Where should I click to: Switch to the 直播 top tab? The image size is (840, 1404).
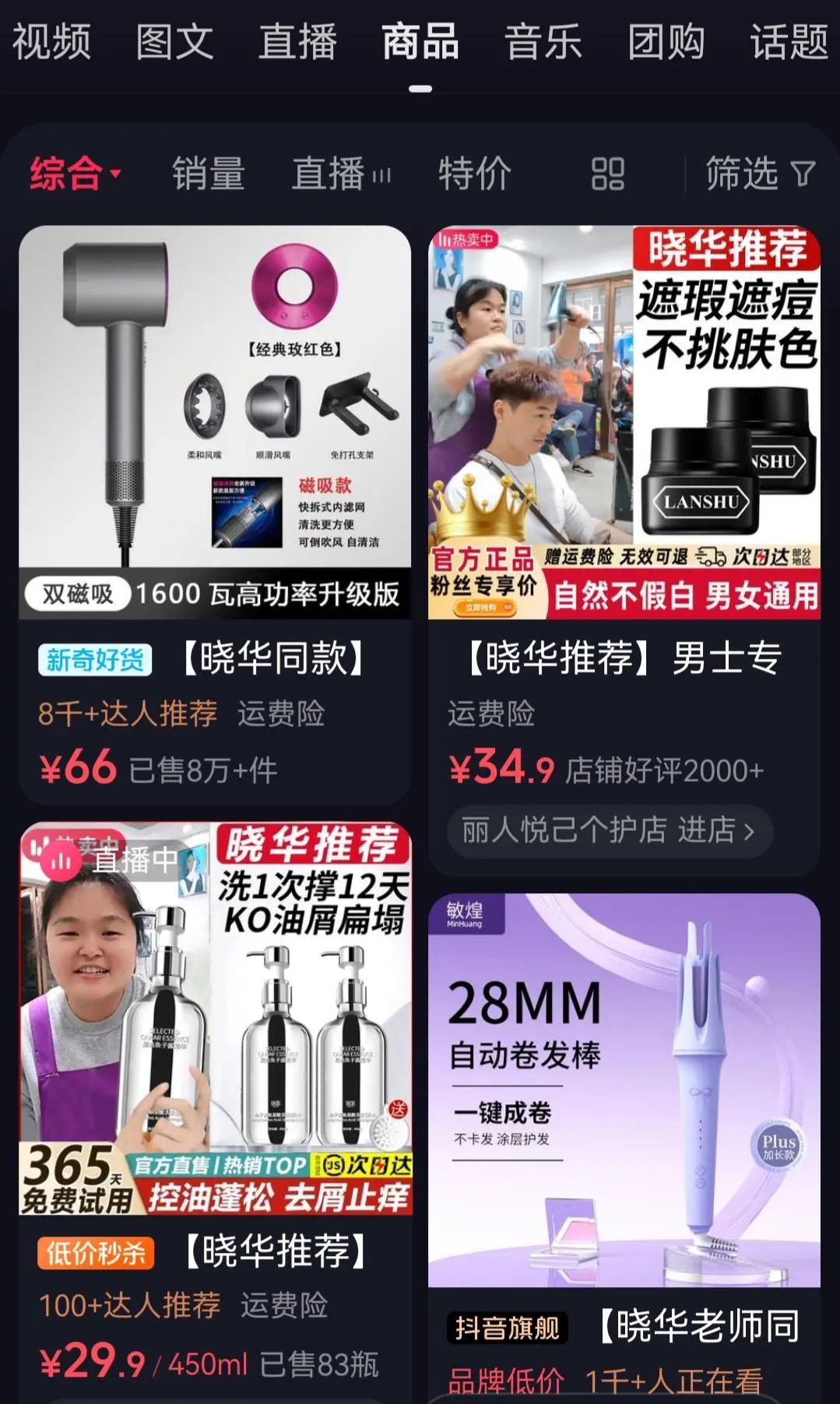tap(297, 42)
